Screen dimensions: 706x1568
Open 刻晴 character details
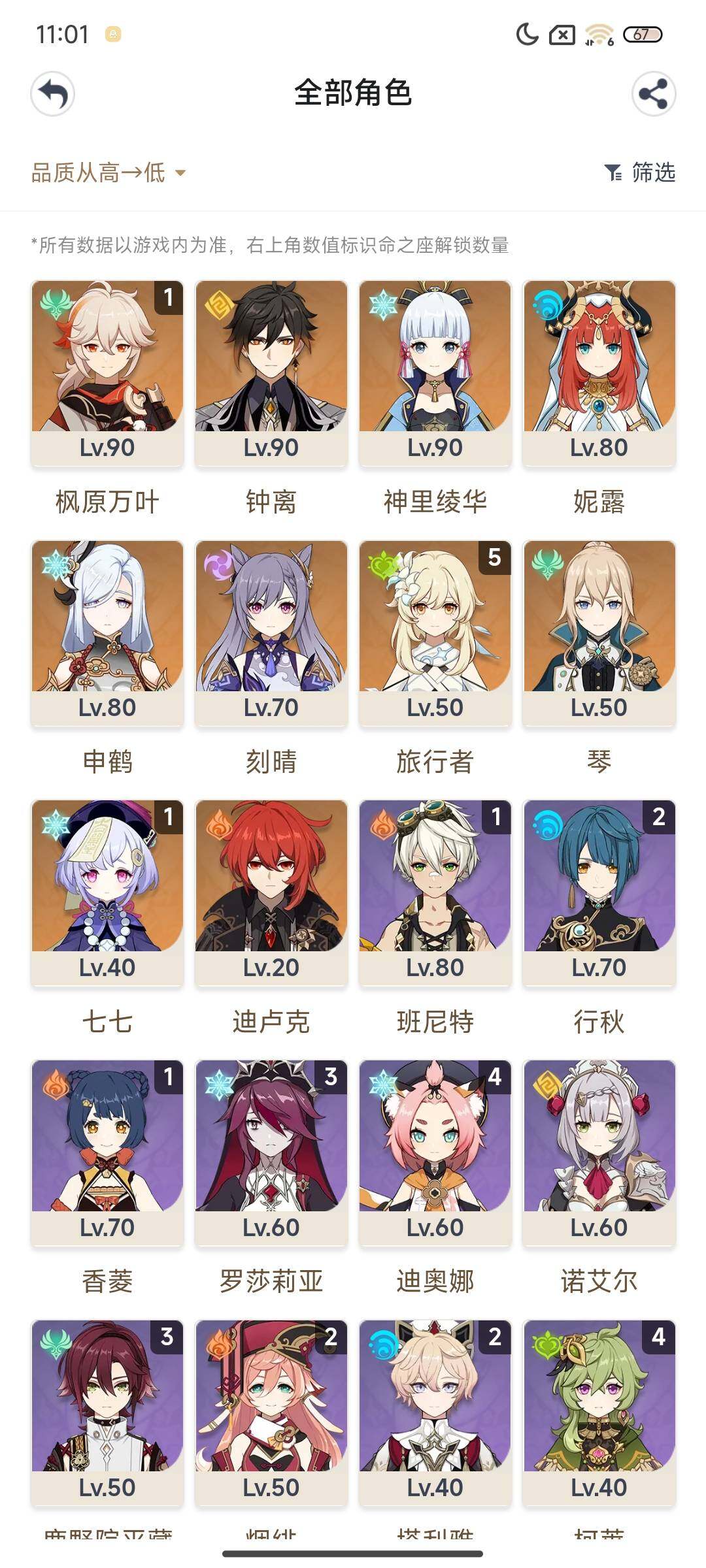[x=271, y=632]
